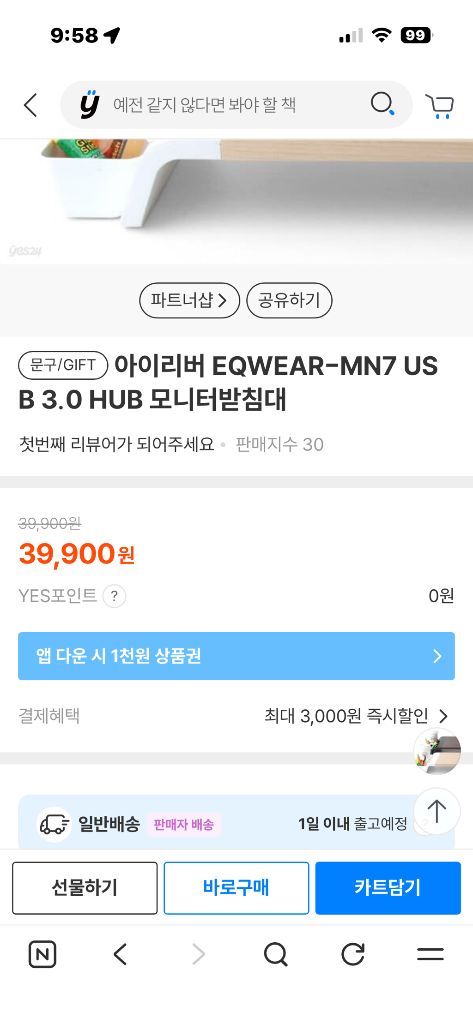The image size is (473, 1024).
Task: Go back with browser toolbar back arrow
Action: tap(120, 955)
